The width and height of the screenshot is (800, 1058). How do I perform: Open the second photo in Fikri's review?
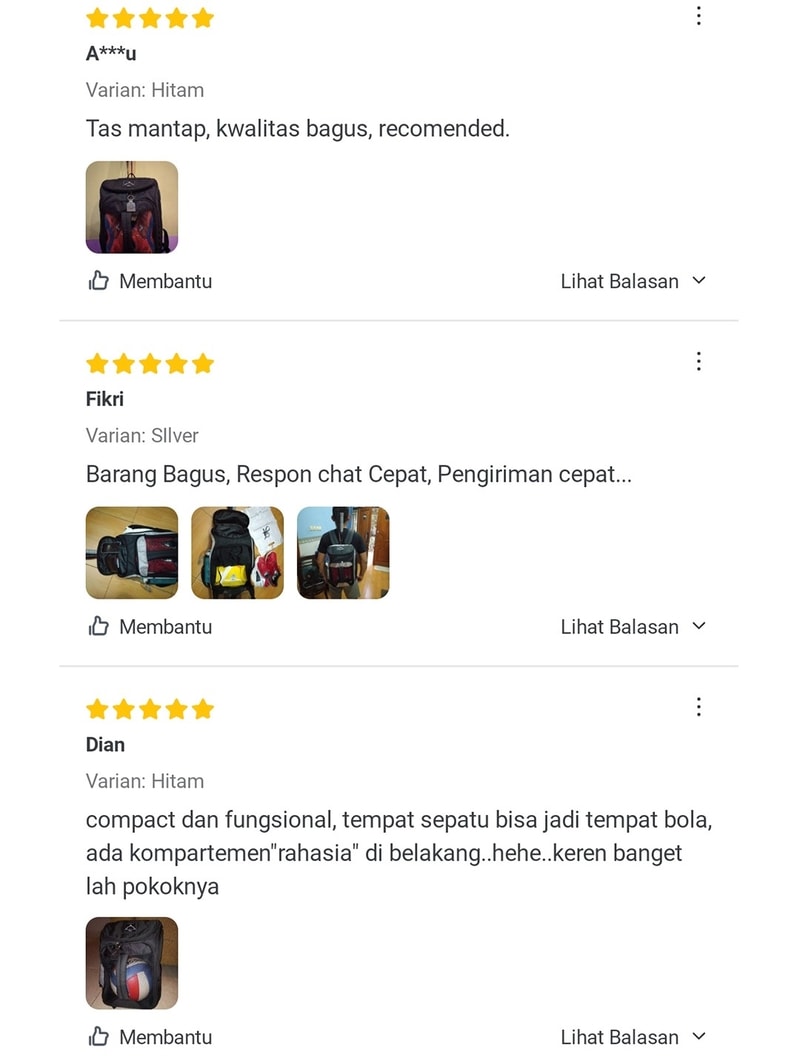coord(237,553)
